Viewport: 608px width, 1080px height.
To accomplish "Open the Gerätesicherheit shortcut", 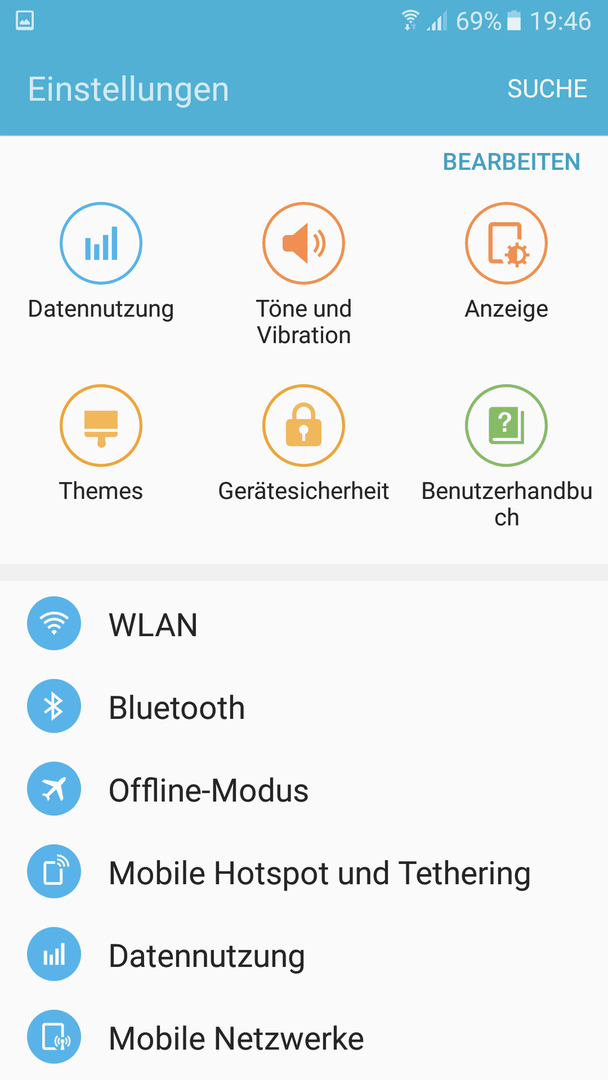I will click(x=304, y=444).
